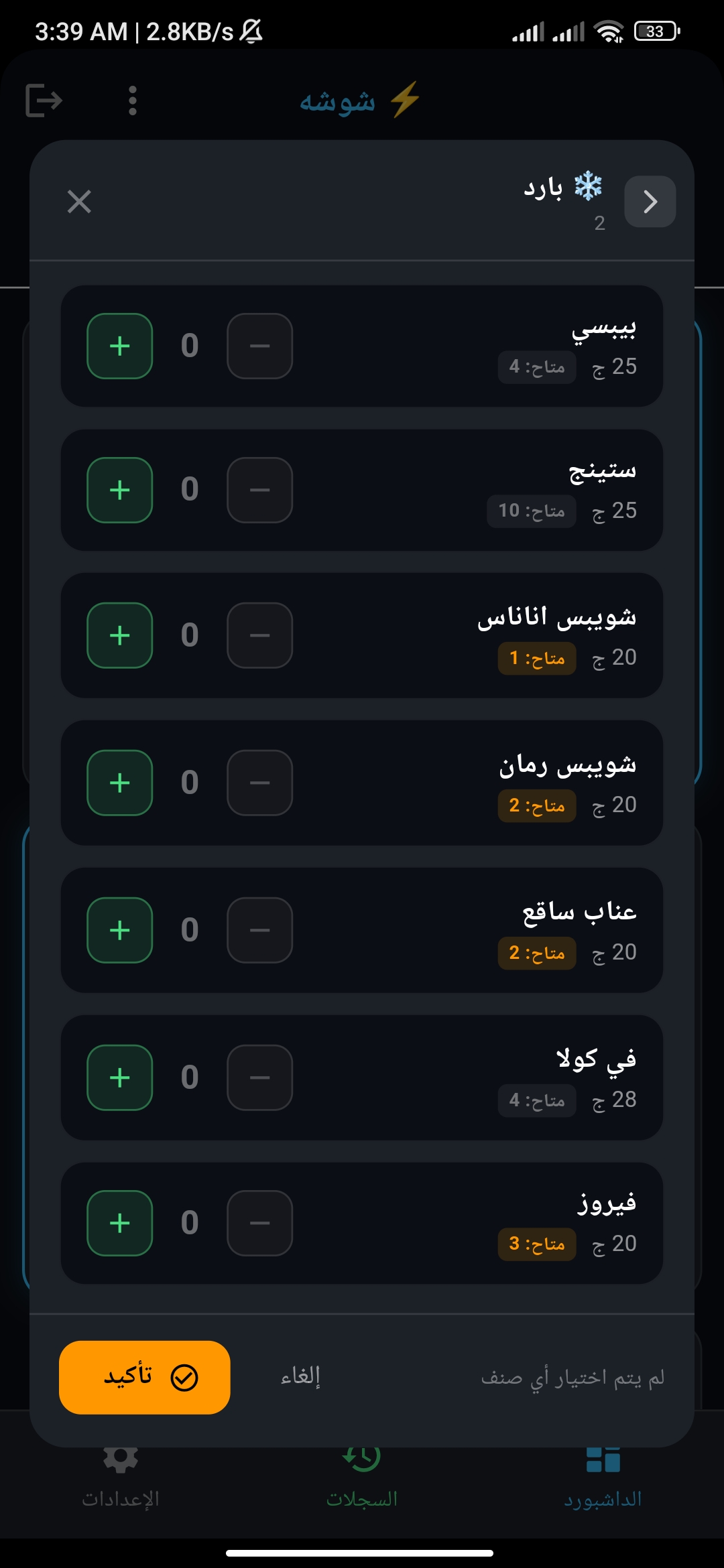Image resolution: width=724 pixels, height=1568 pixels.
Task: Decrease quantity of بيبسي
Action: pos(259,346)
